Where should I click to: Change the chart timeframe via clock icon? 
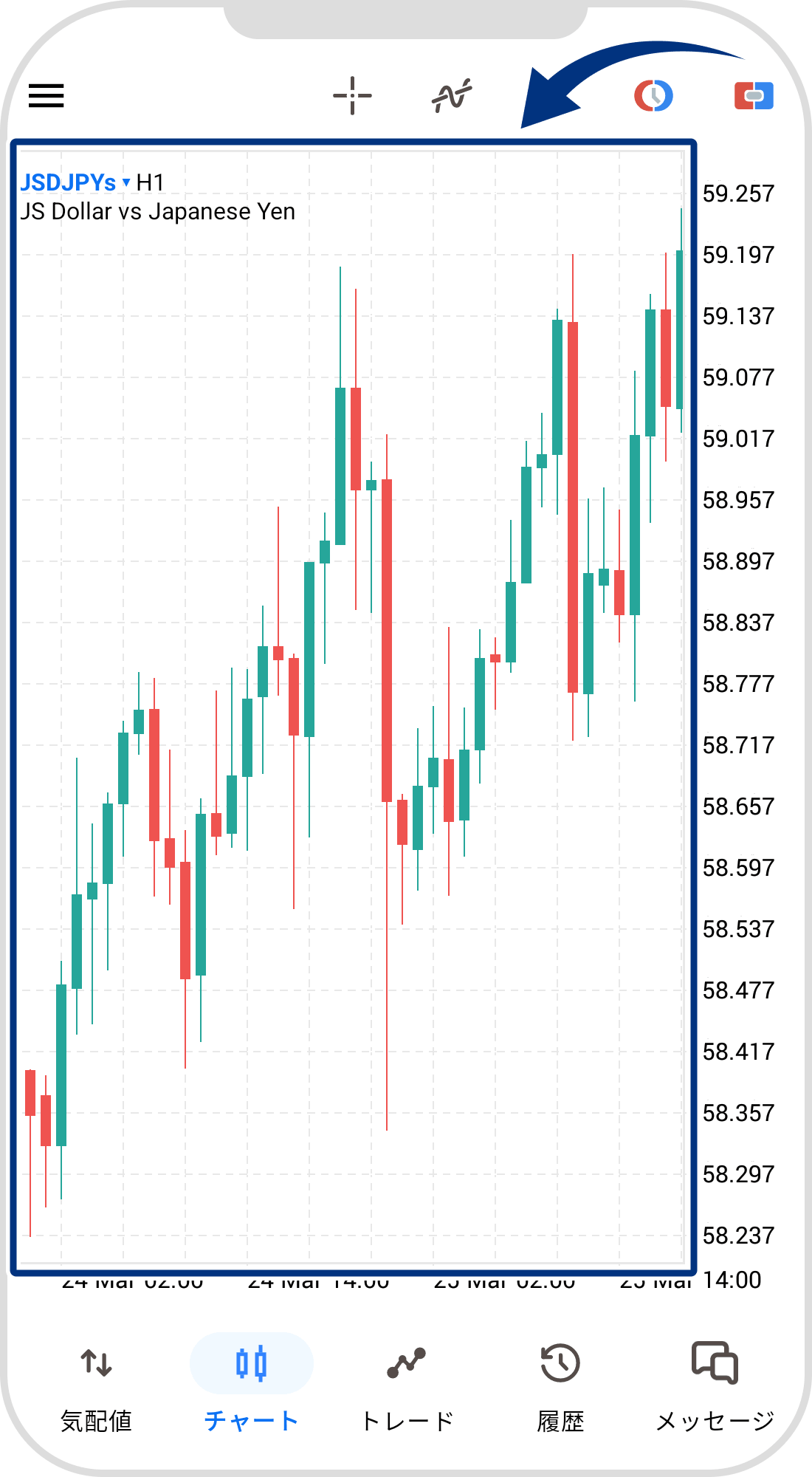[x=653, y=96]
